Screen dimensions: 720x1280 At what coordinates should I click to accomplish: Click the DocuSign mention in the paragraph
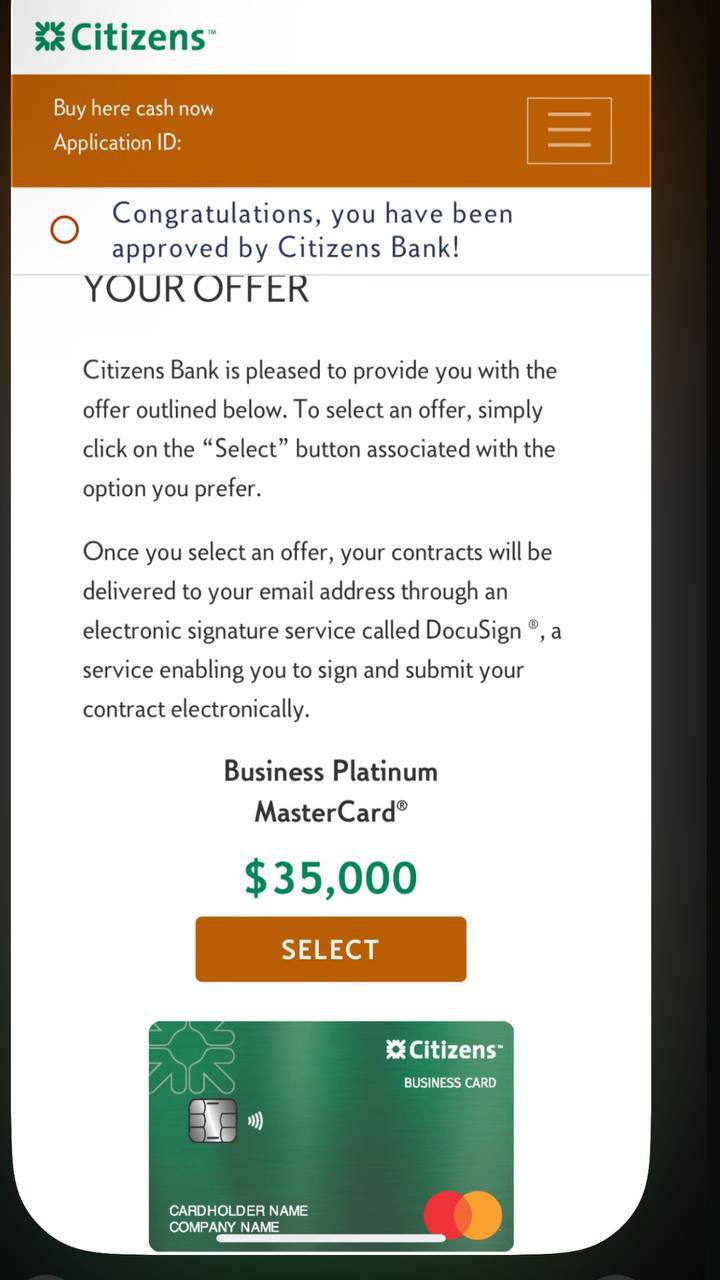[470, 630]
